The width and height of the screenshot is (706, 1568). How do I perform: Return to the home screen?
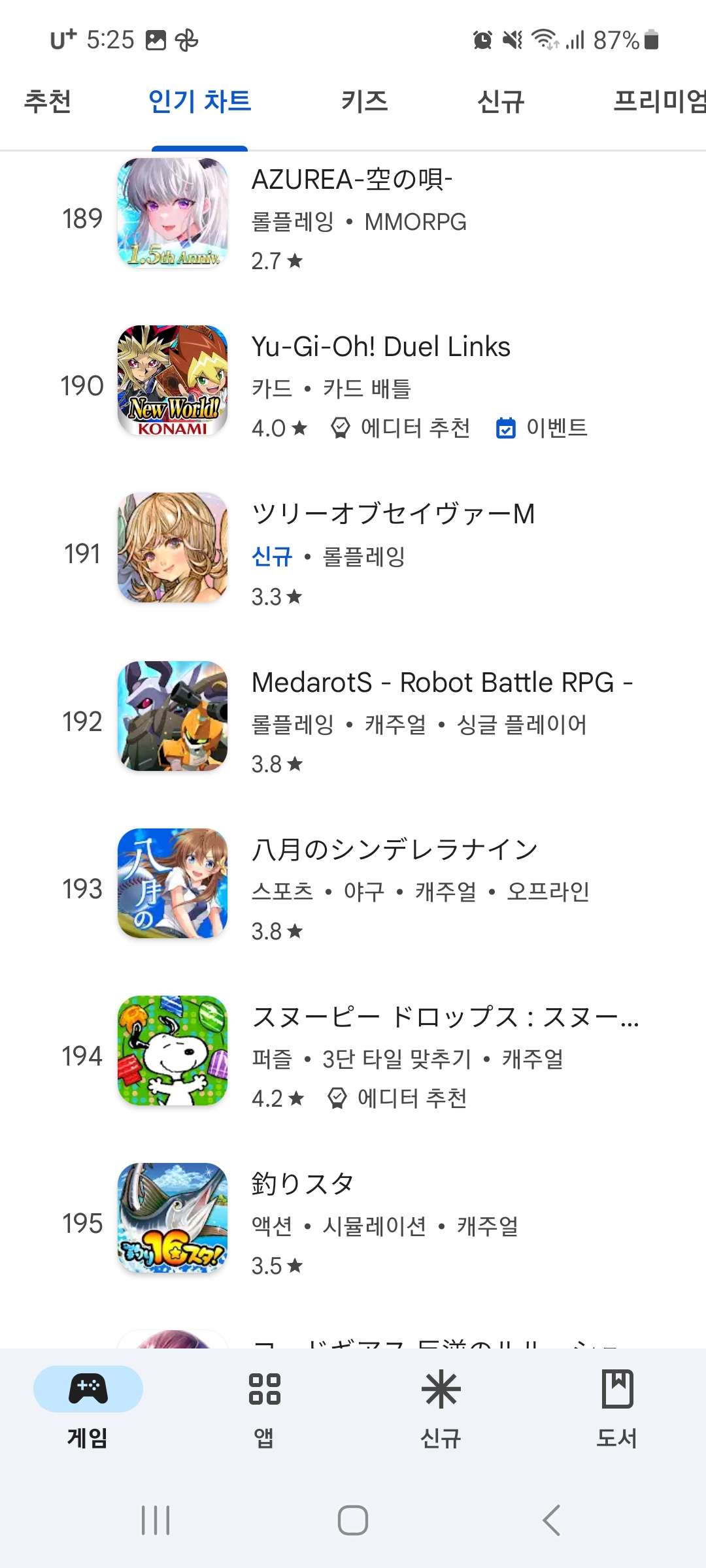(x=353, y=1520)
